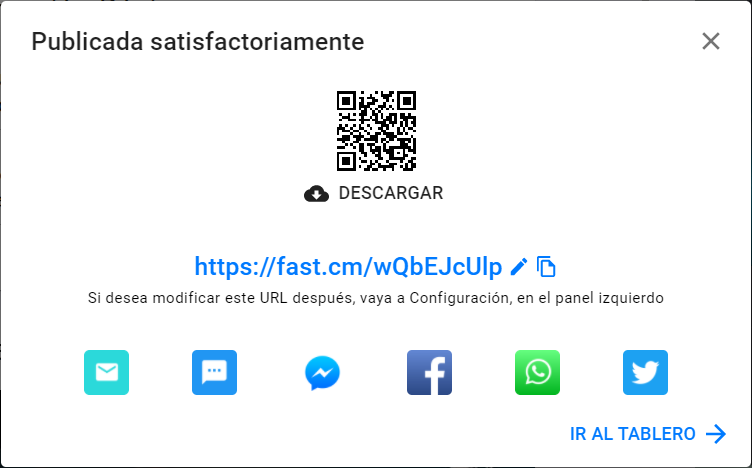Share the link on Twitter
This screenshot has width=752, height=468.
[645, 373]
